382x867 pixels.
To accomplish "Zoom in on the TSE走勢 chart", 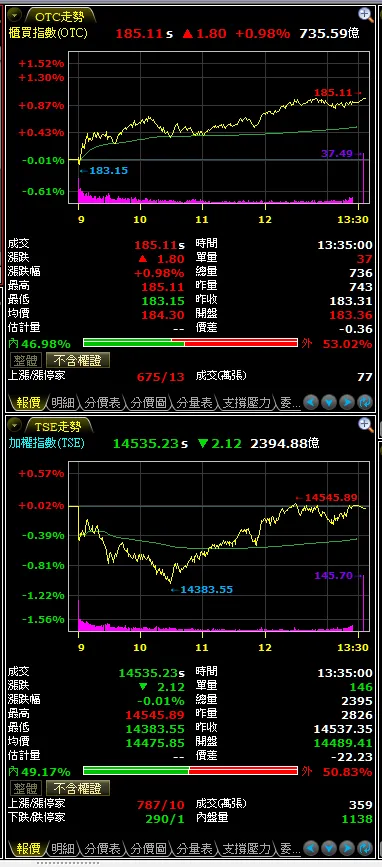I will point(365,425).
